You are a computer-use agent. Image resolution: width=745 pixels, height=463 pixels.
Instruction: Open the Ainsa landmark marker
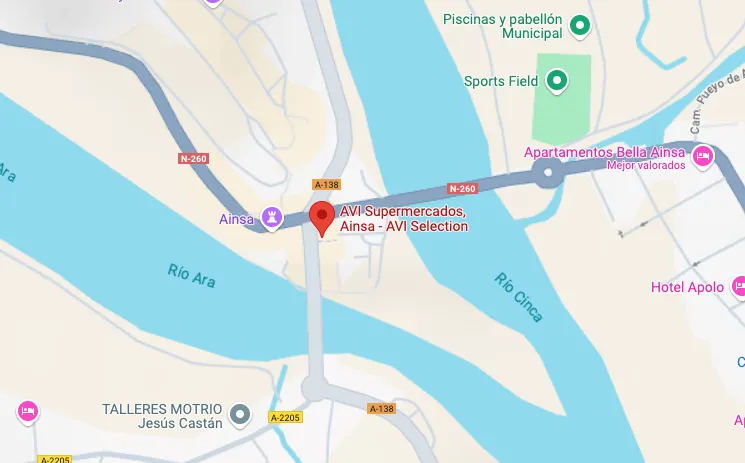point(272,217)
